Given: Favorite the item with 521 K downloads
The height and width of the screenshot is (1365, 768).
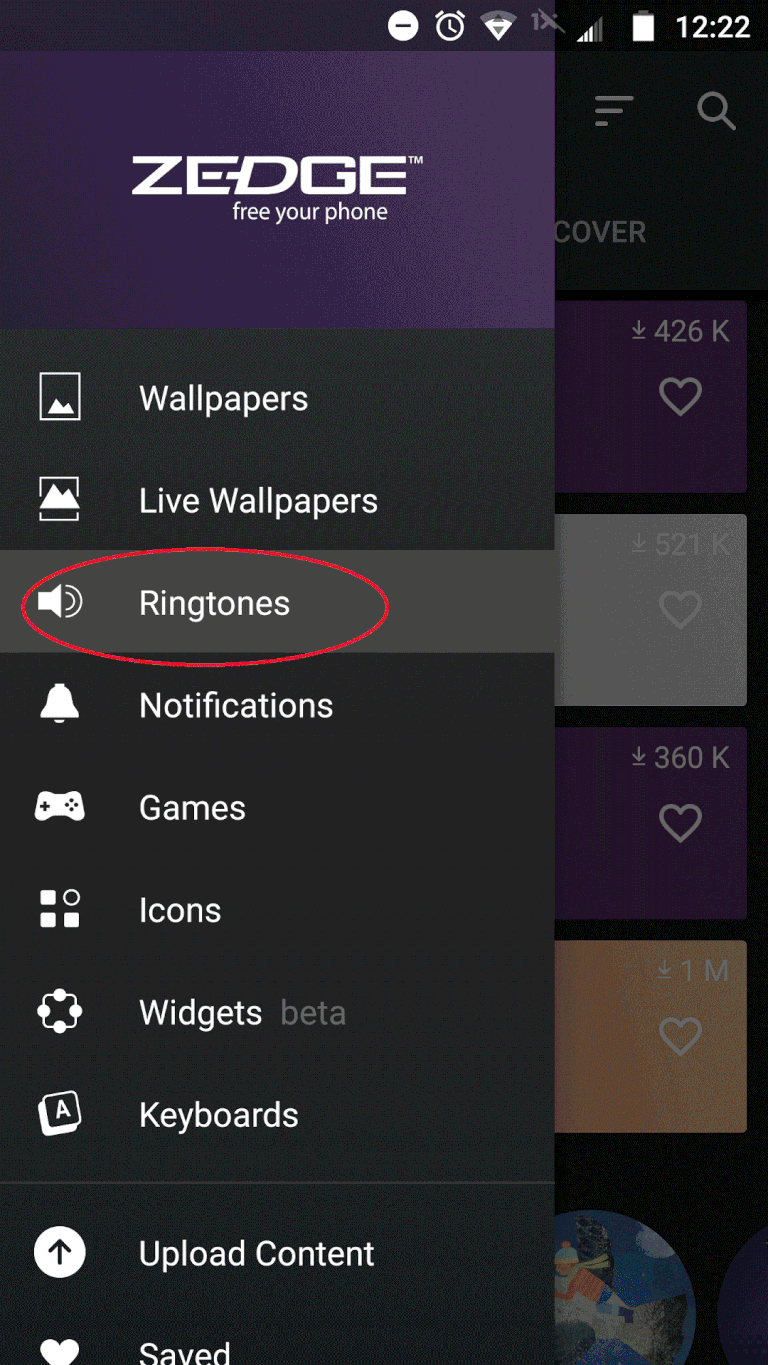Looking at the screenshot, I should [680, 610].
